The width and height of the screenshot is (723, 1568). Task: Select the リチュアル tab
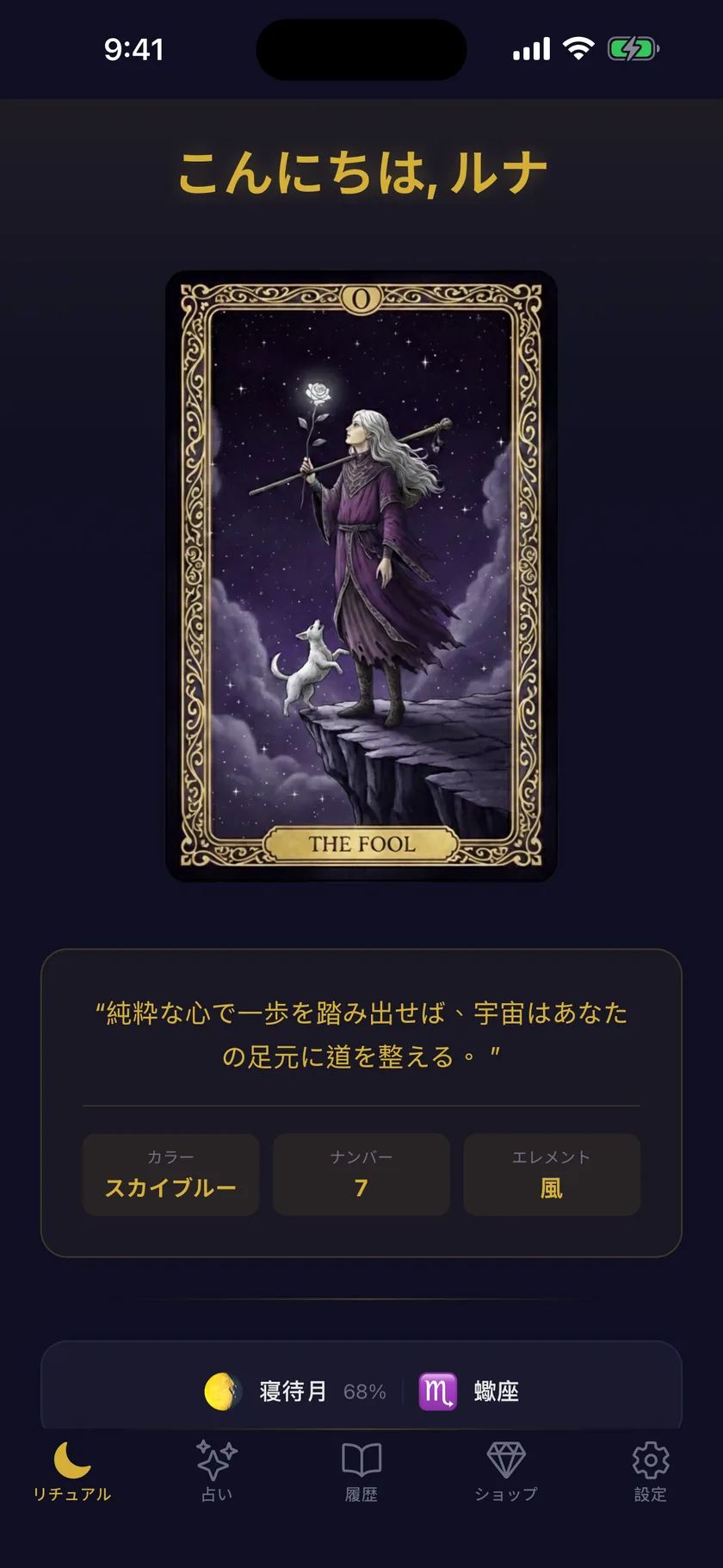click(72, 1472)
